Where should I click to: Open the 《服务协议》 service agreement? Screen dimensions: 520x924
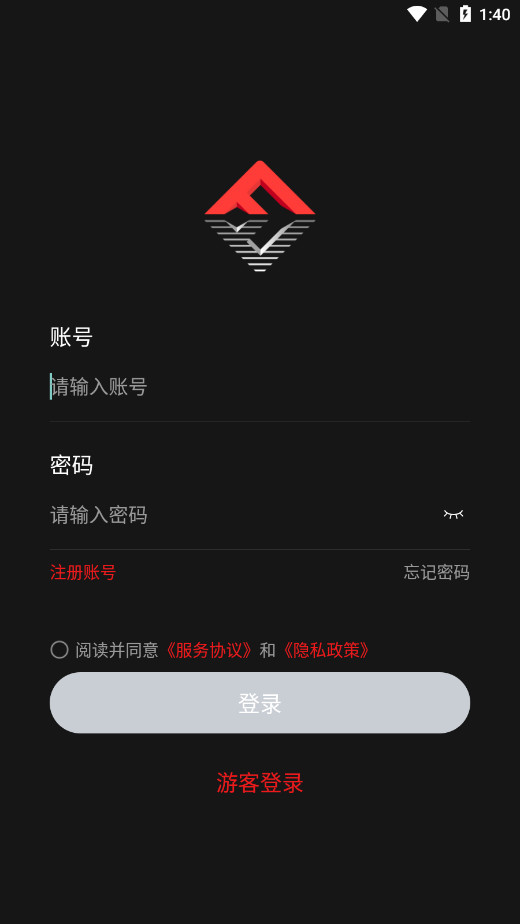(x=209, y=650)
